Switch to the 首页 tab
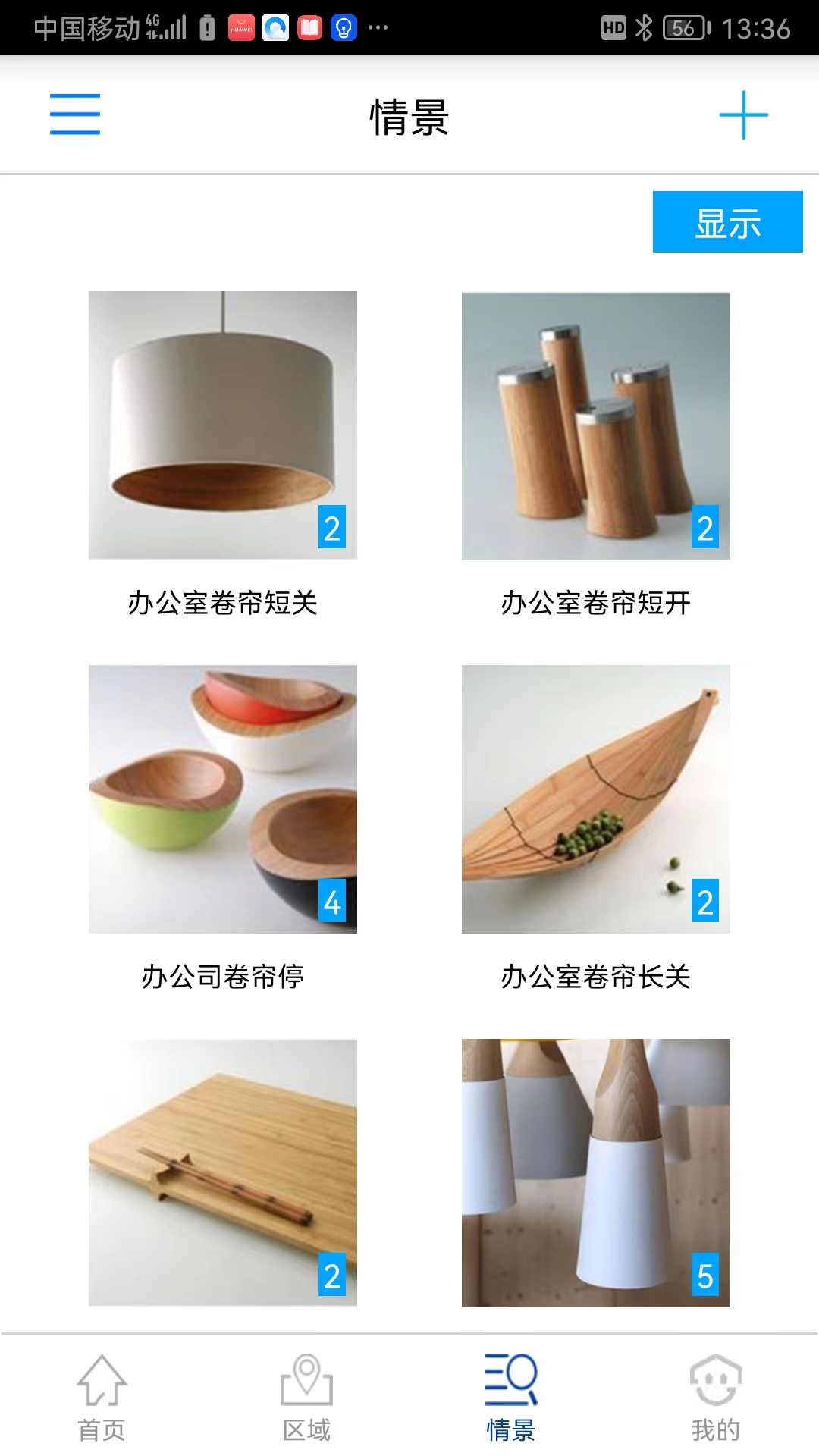 click(102, 1397)
